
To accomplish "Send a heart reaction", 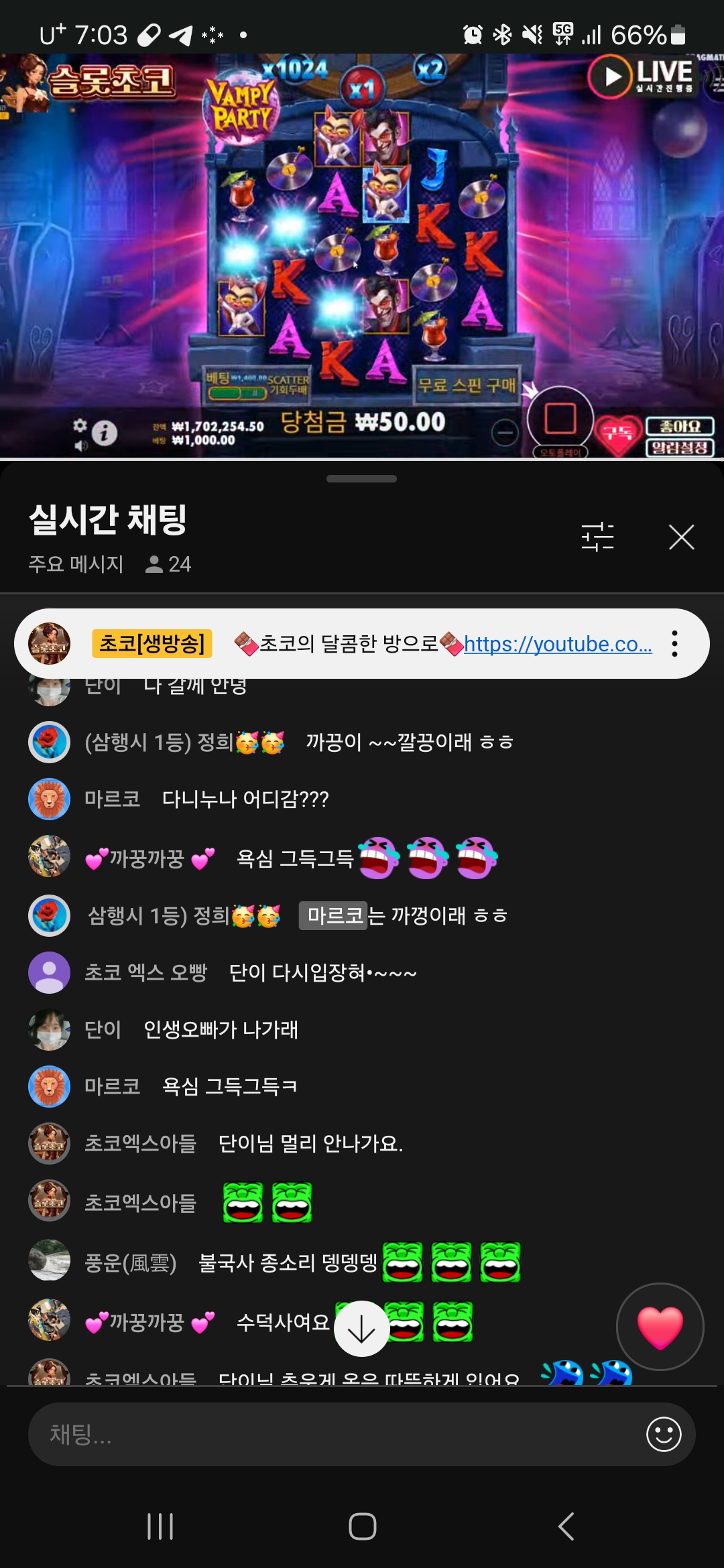I will pyautogui.click(x=660, y=1327).
